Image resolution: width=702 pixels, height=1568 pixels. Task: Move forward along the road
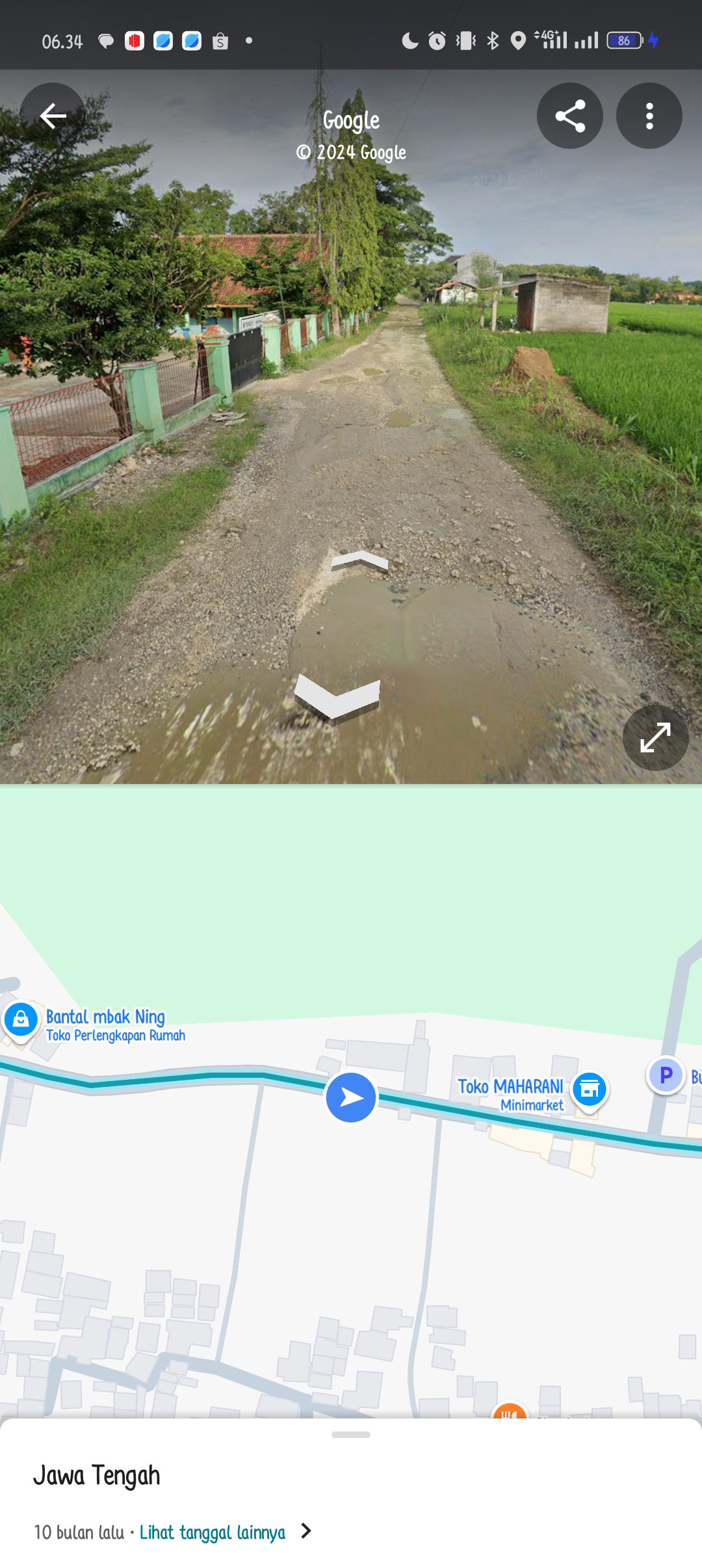pyautogui.click(x=359, y=562)
